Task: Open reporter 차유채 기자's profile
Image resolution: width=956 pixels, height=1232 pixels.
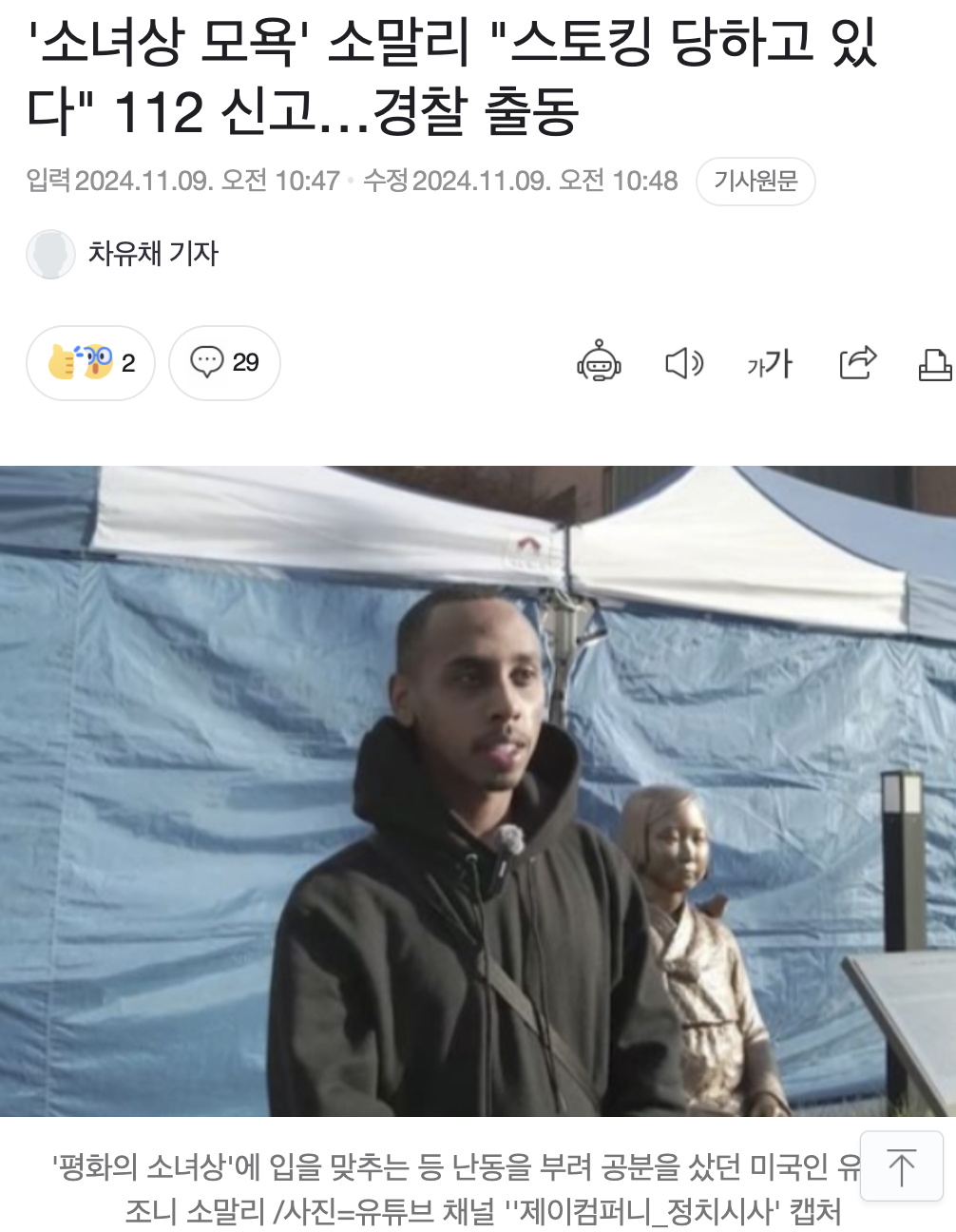Action: coord(152,254)
